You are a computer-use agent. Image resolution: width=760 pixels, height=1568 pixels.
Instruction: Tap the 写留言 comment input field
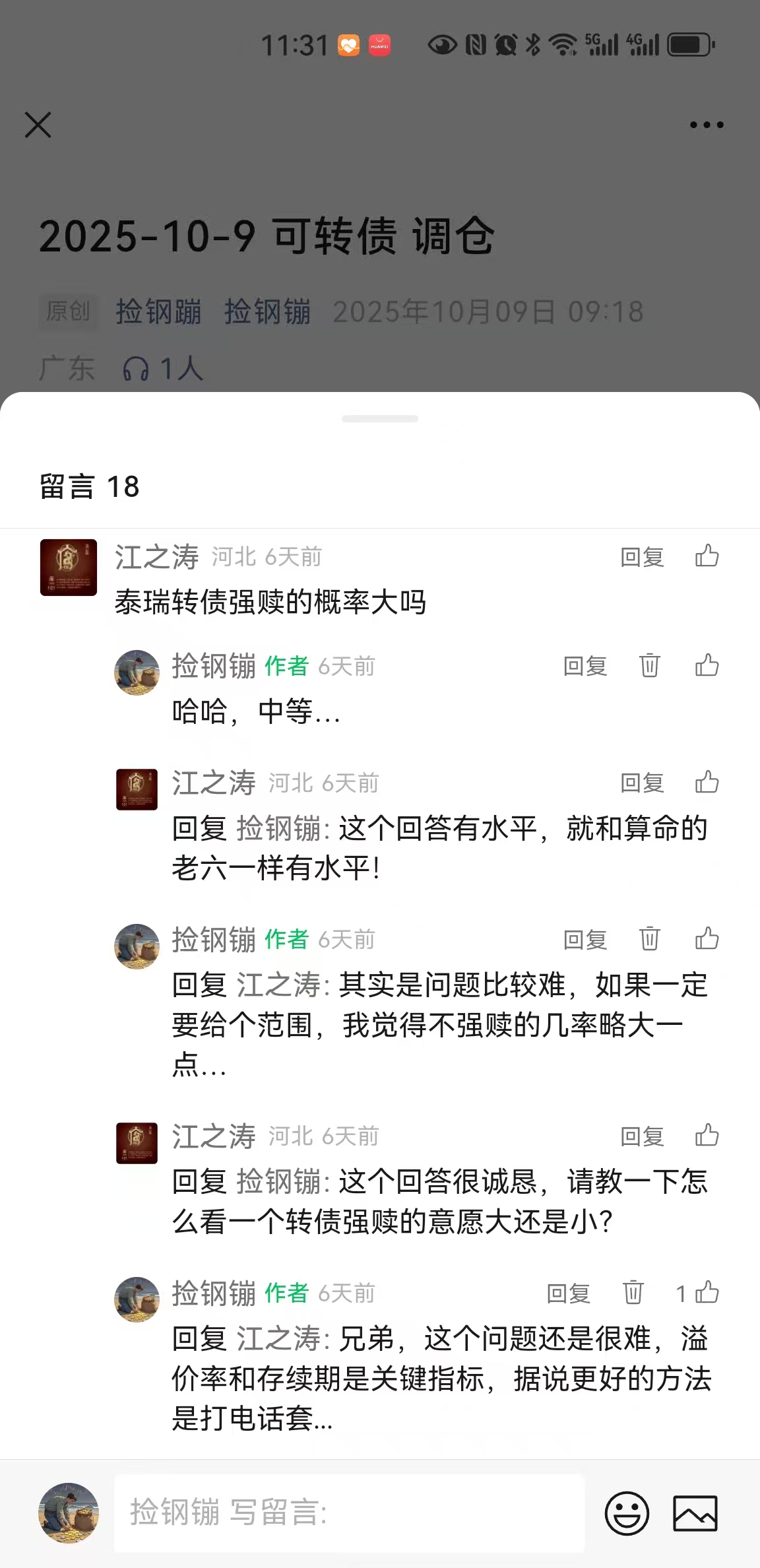click(x=350, y=1513)
